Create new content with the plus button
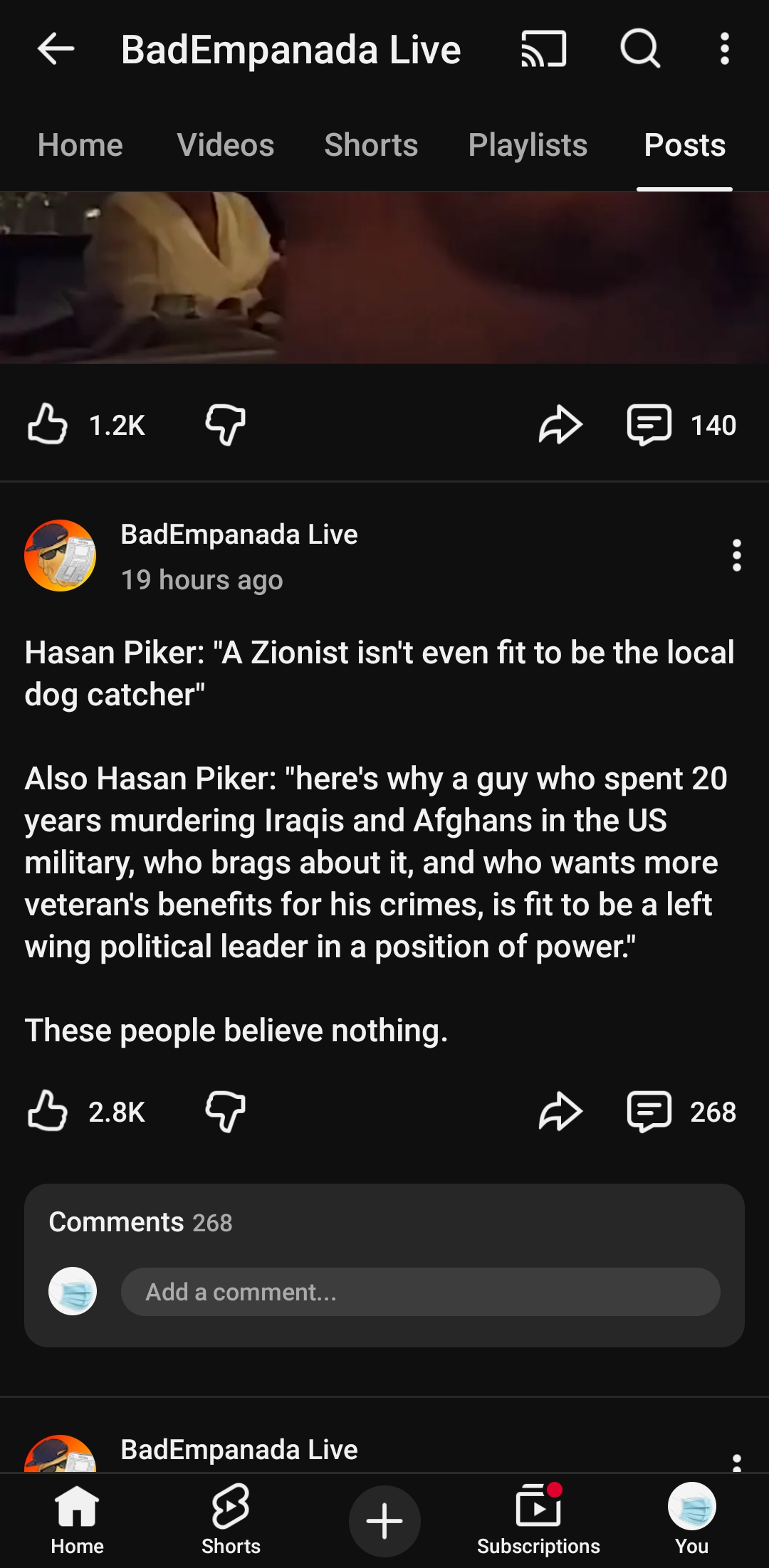Screen dimensions: 769x1568 pos(384,1521)
